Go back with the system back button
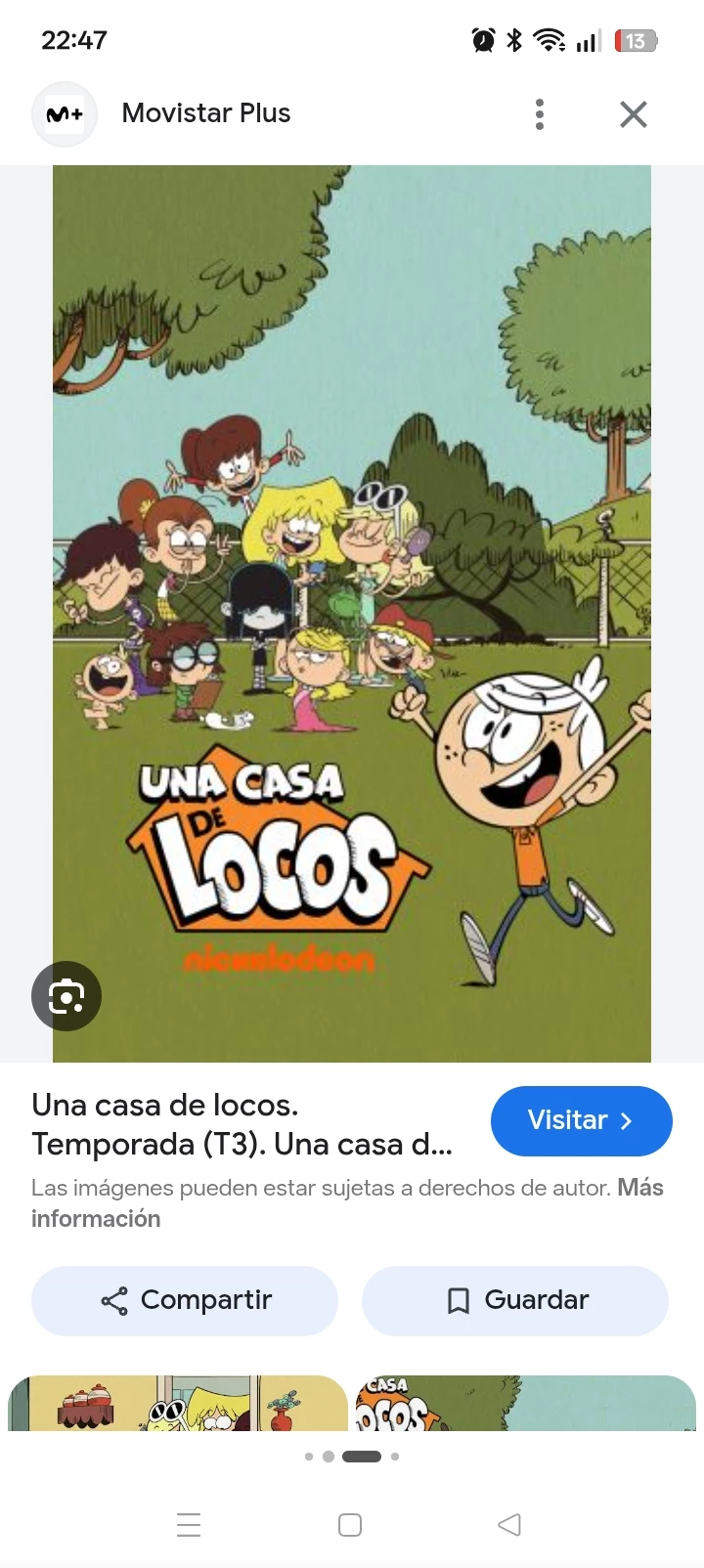 tap(509, 1524)
